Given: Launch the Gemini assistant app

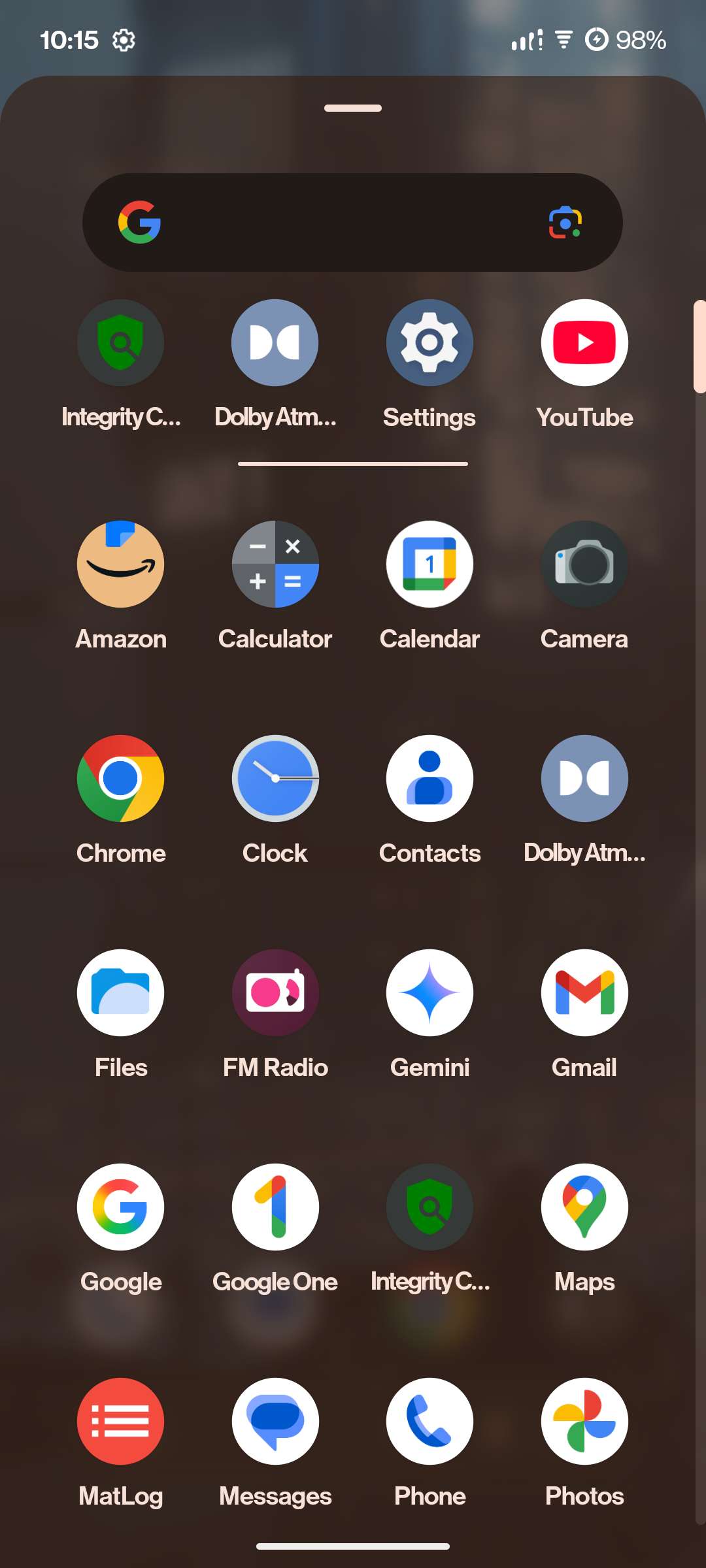Looking at the screenshot, I should [429, 993].
